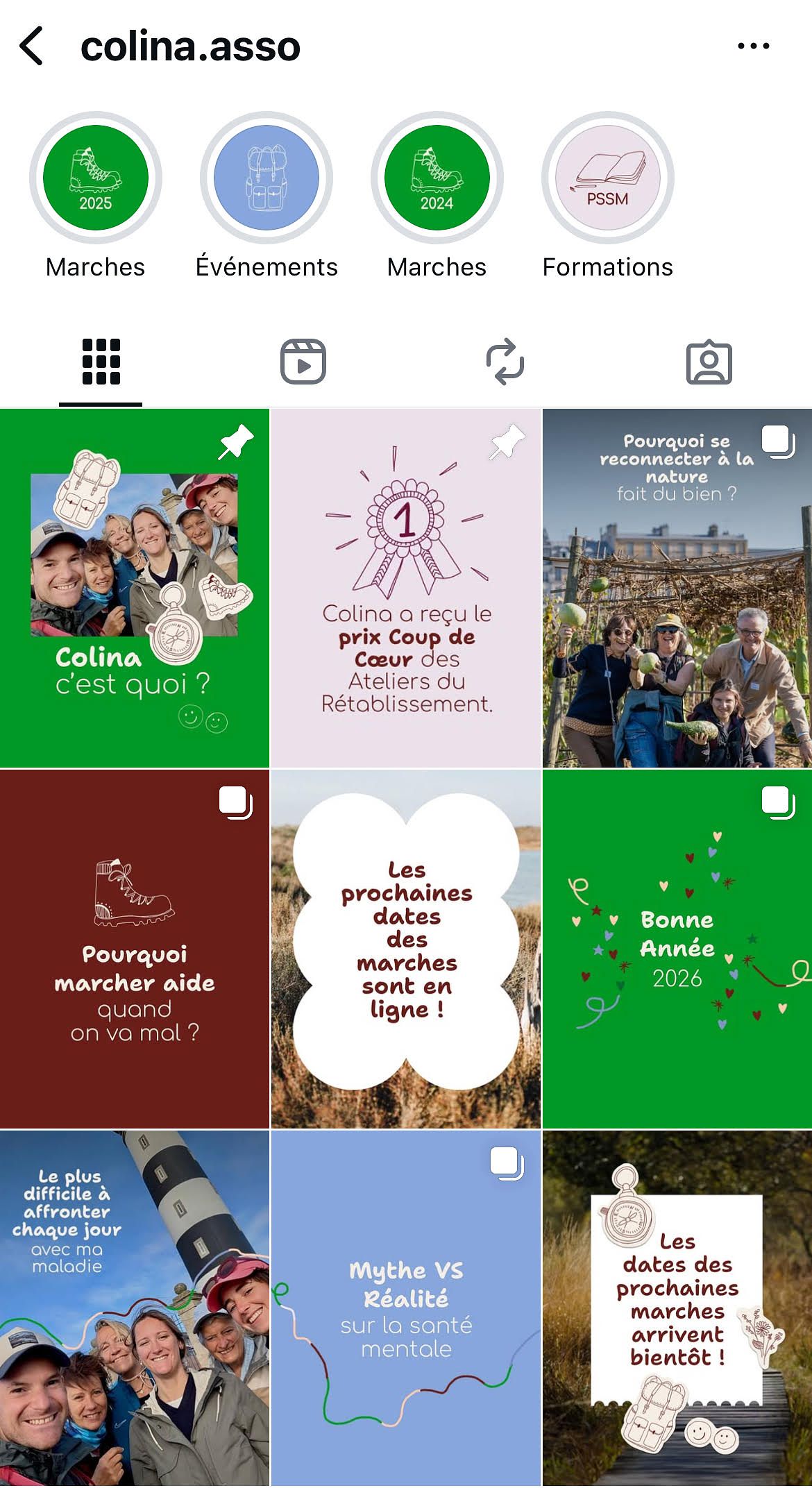This screenshot has width=812, height=1488.
Task: View the Bonne Année 2026 post
Action: pos(677,949)
